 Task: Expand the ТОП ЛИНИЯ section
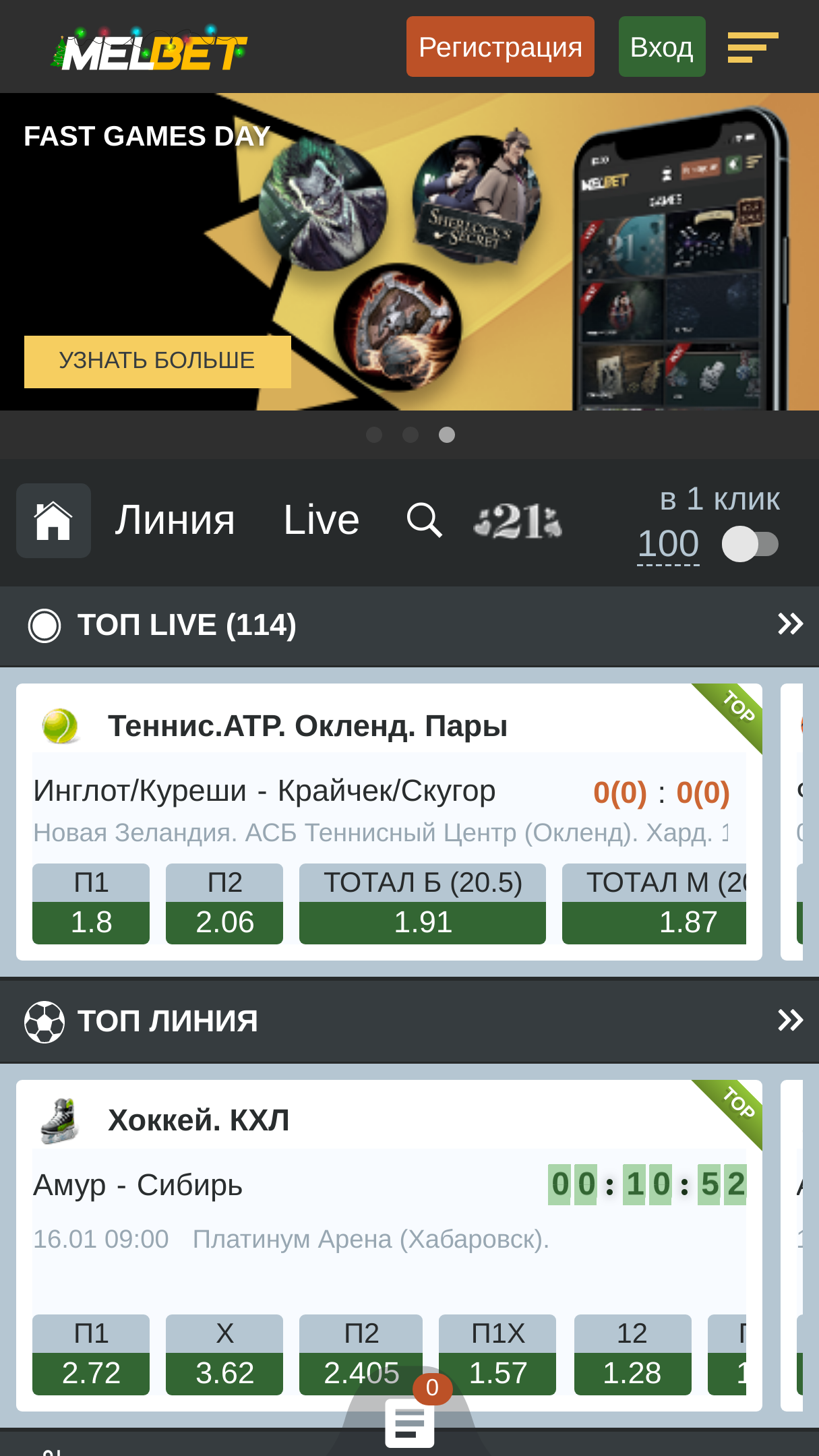pos(790,1021)
